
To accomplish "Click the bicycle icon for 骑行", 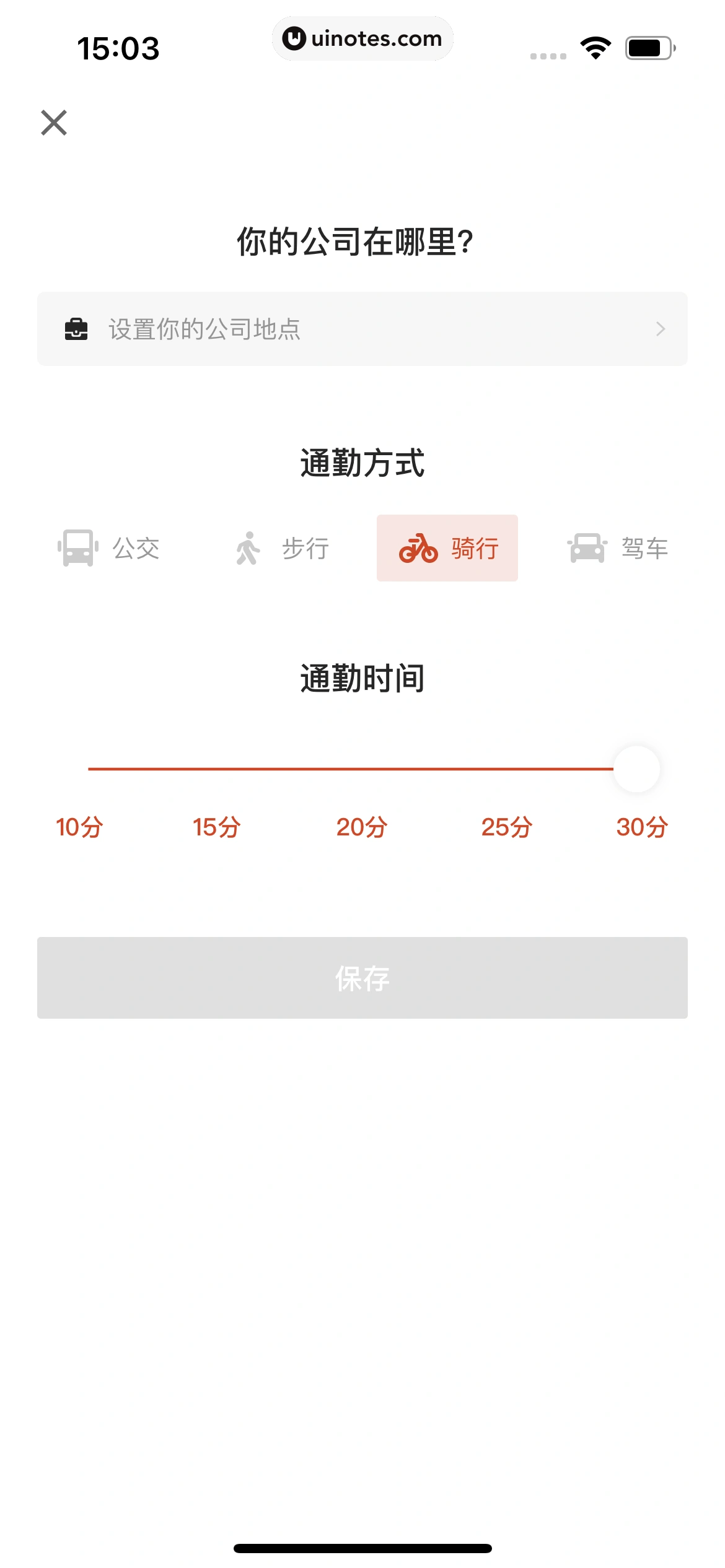I will coord(420,549).
